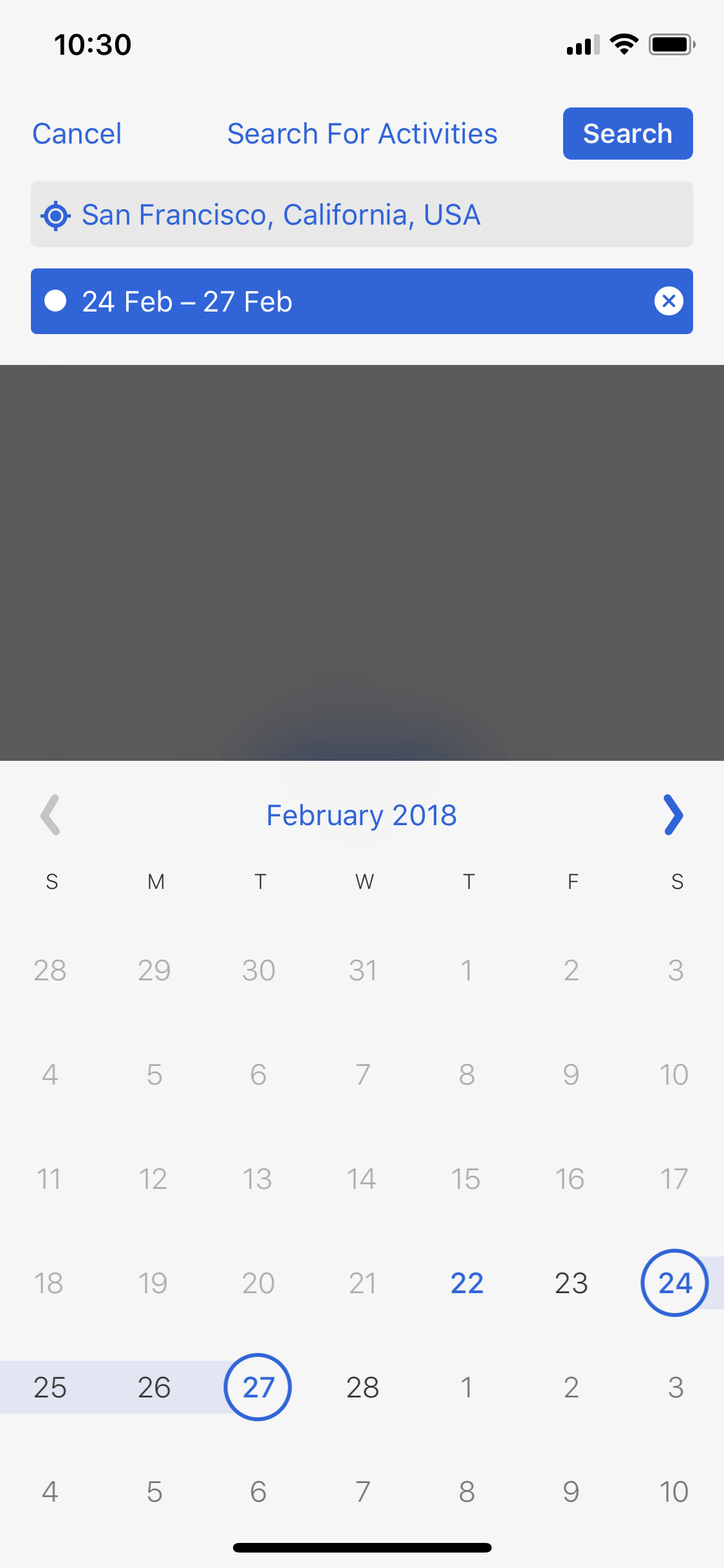Screen dimensions: 724x1568
Task: Edit the San Francisco location field
Action: coord(362,214)
